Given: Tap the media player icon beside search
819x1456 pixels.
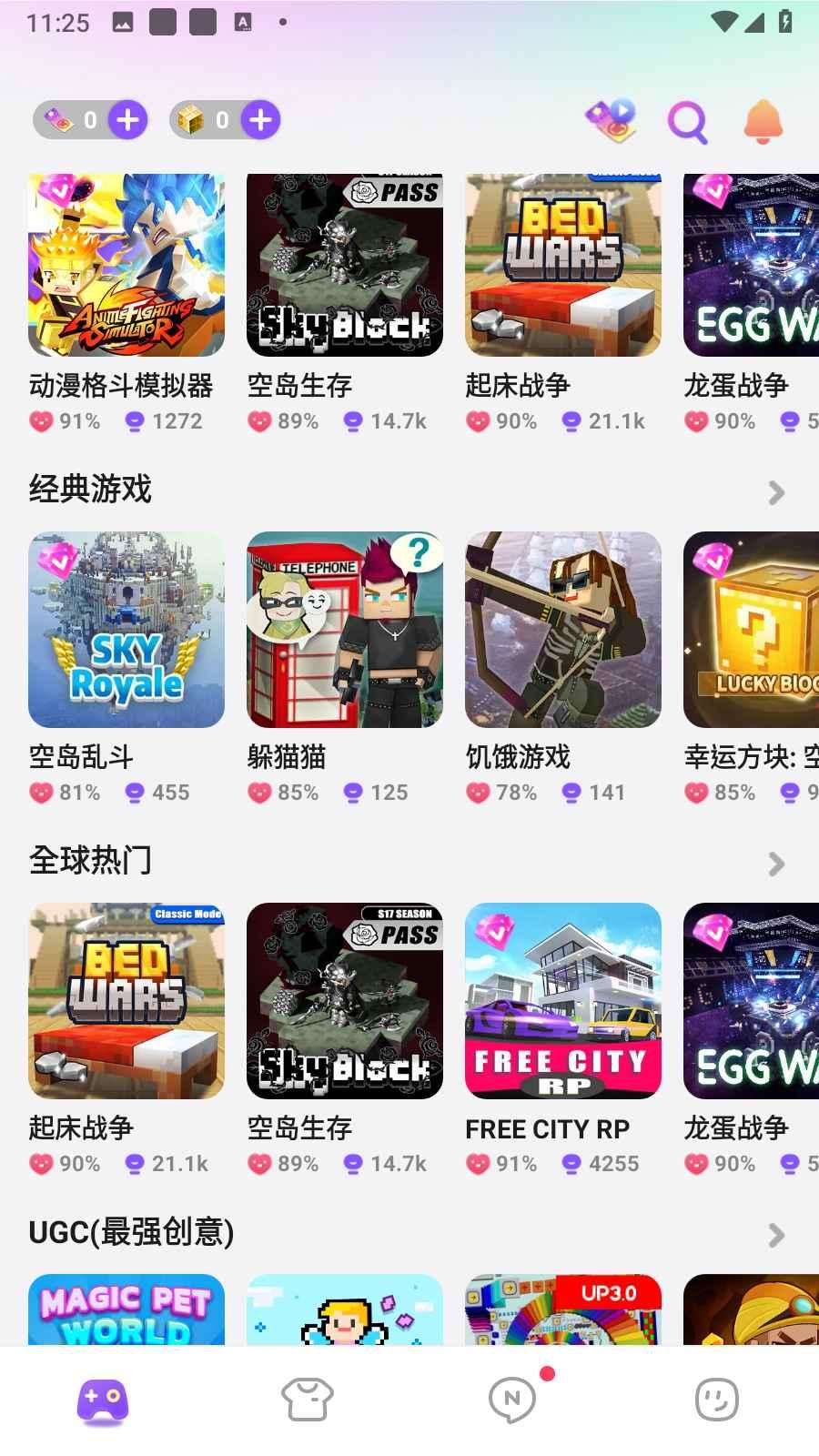Looking at the screenshot, I should pyautogui.click(x=612, y=121).
